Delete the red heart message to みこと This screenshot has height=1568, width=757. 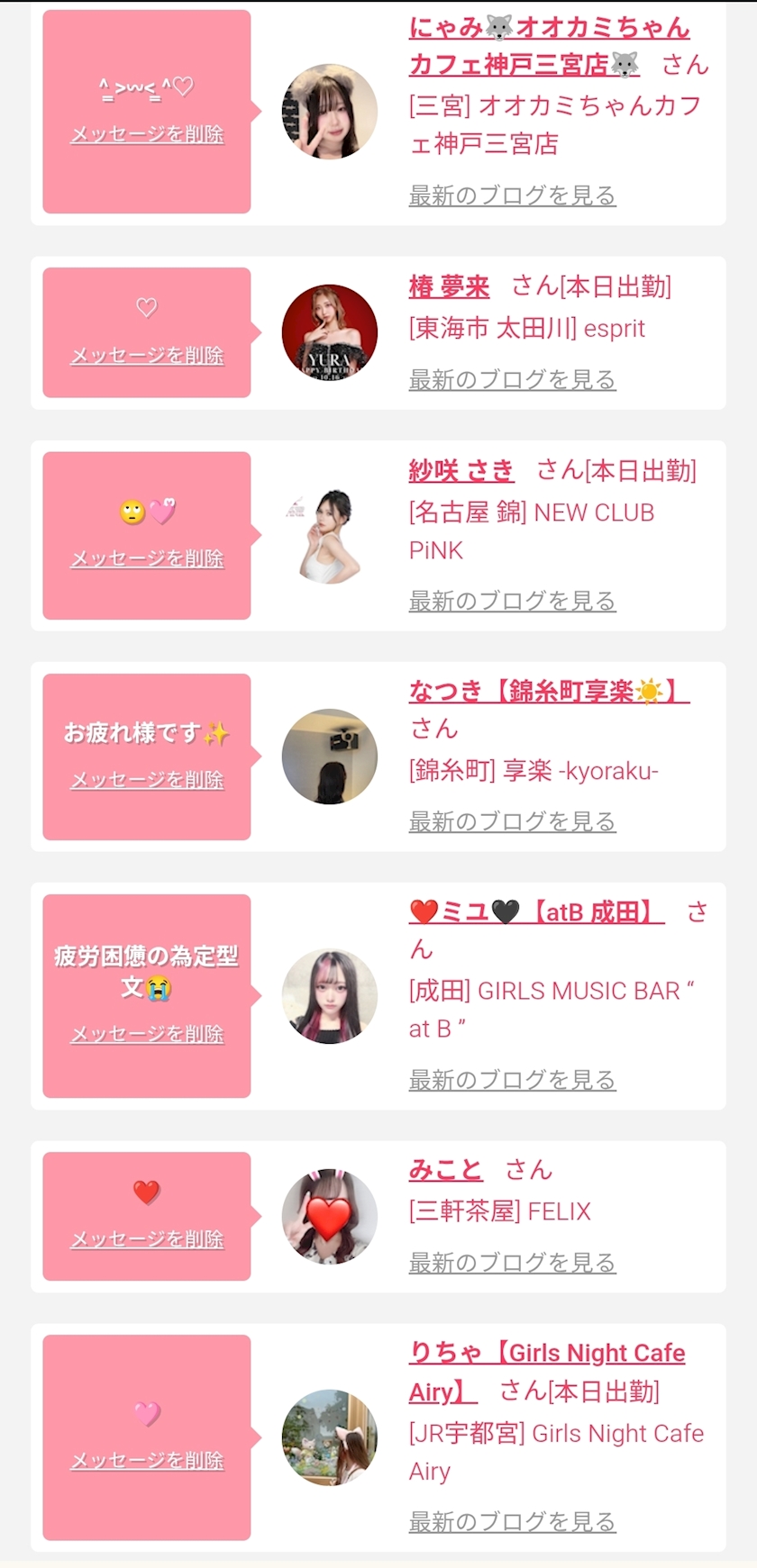(x=148, y=1240)
